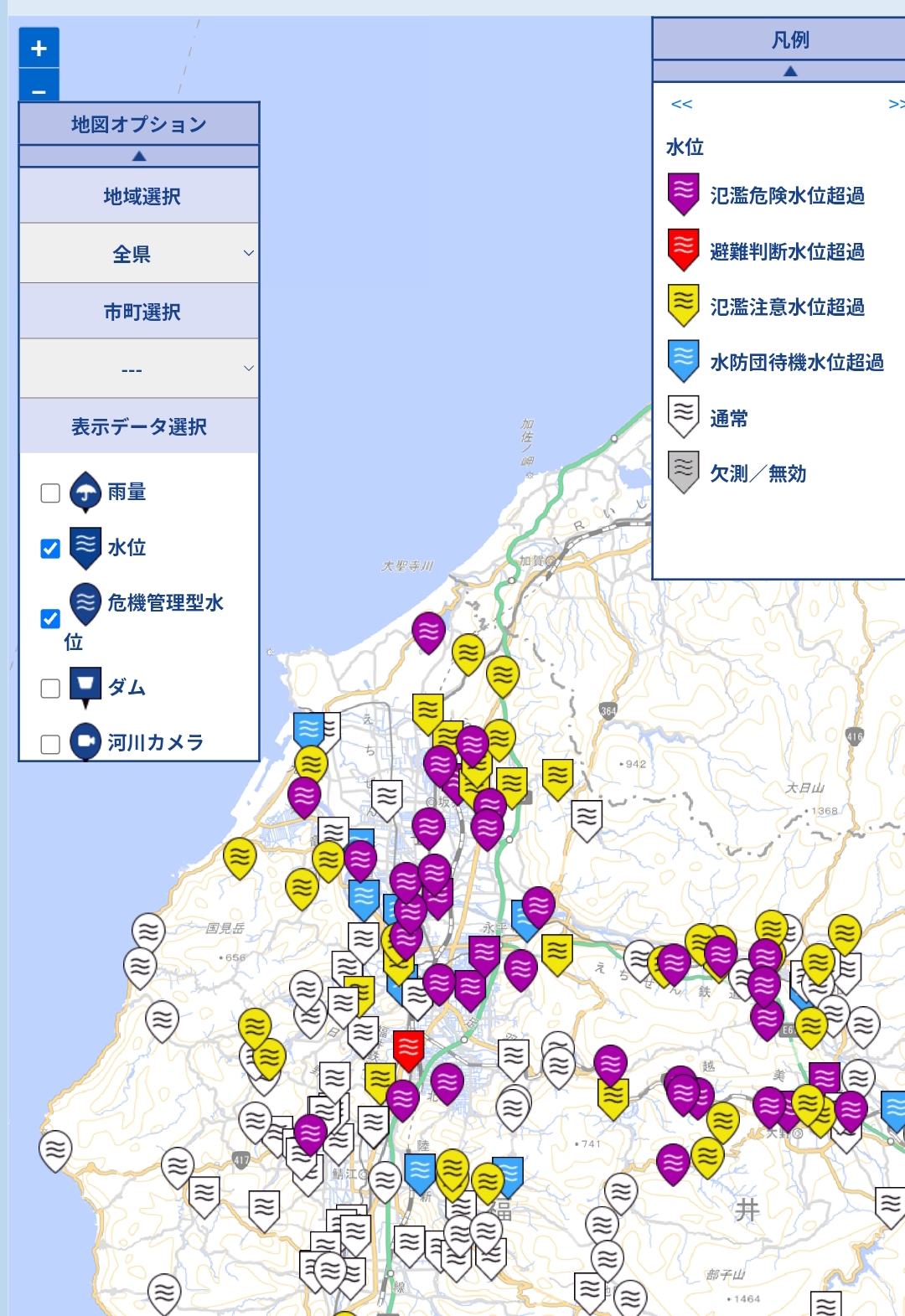The width and height of the screenshot is (905, 1316).
Task: Go to previous legend page with <<
Action: click(x=681, y=104)
